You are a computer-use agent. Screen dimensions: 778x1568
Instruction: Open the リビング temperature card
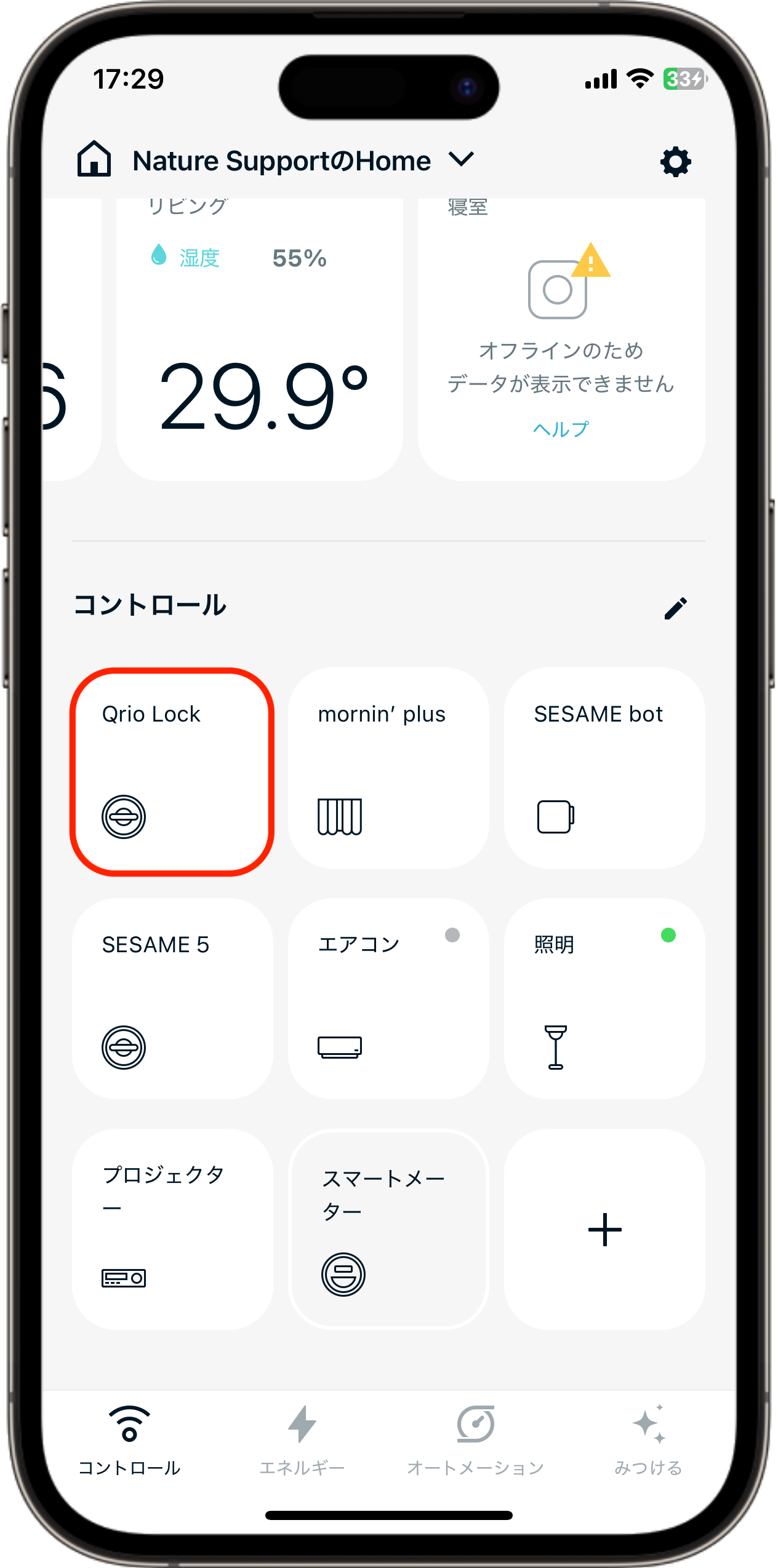(259, 344)
